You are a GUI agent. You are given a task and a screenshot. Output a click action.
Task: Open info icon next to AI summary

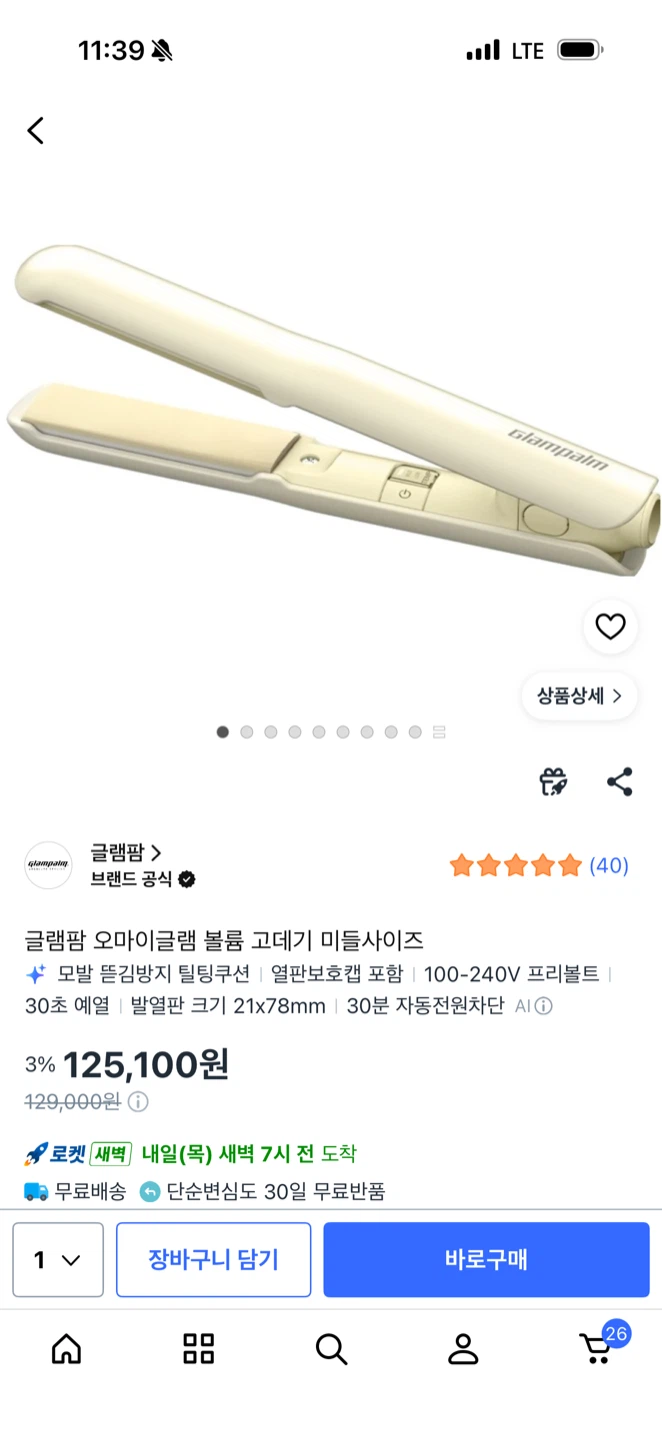[x=545, y=1007]
